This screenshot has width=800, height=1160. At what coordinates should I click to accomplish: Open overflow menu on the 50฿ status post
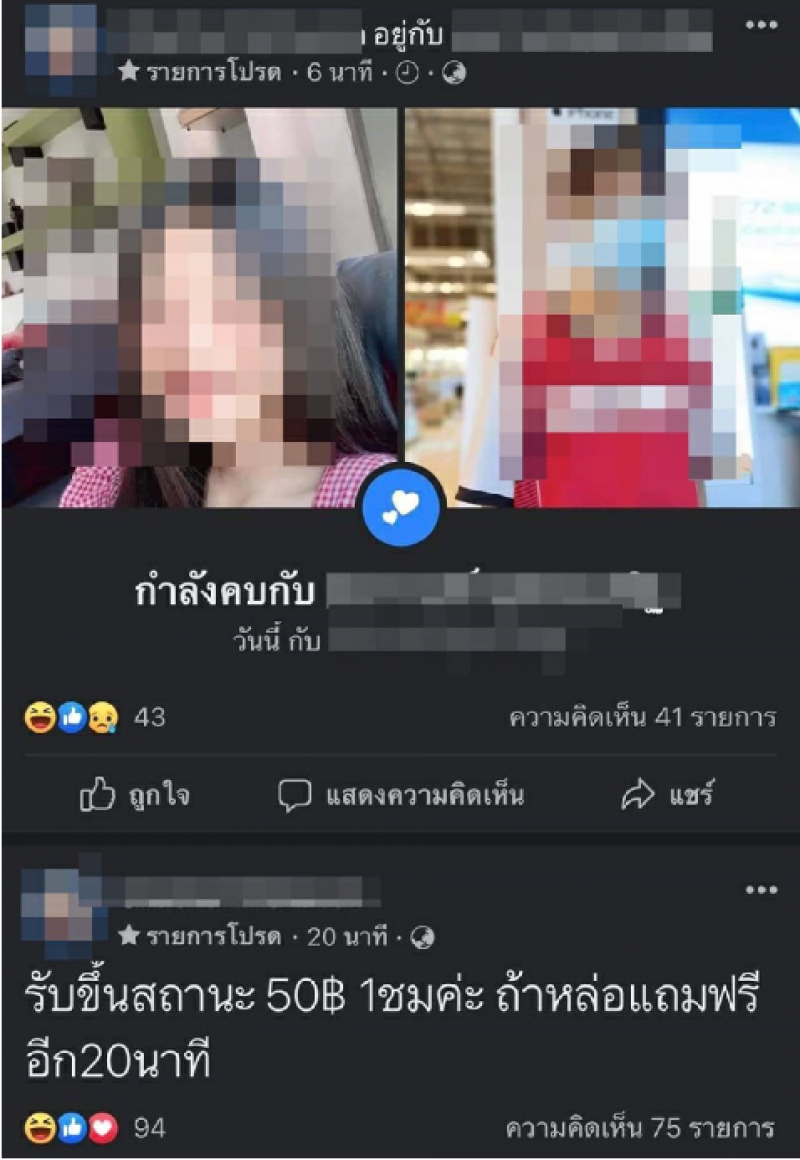(x=761, y=890)
